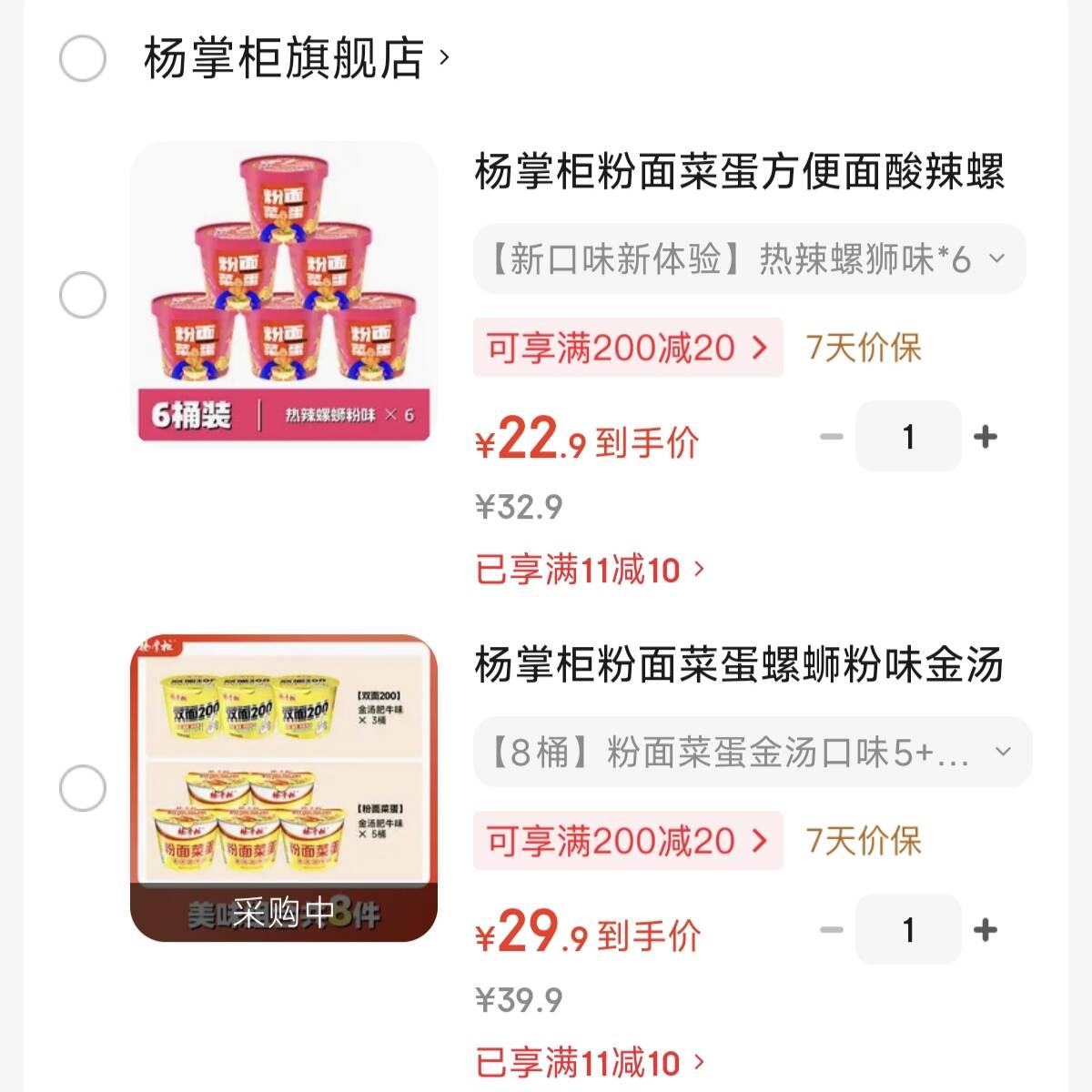Change the 【8桶】粉面菜蛋金汤口味 option
Image resolution: width=1092 pixels, height=1092 pixels.
752,753
